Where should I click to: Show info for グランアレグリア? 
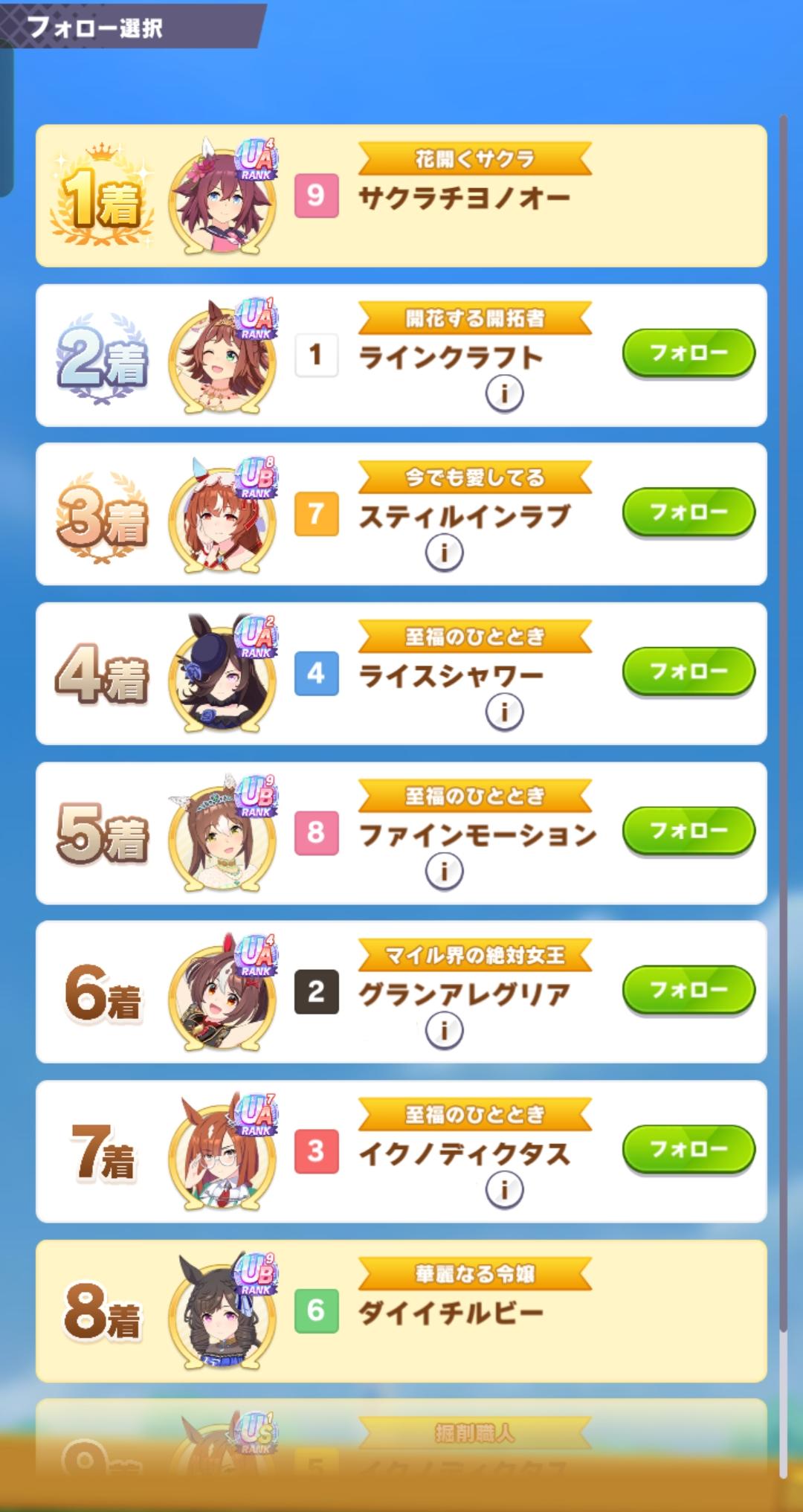[444, 1030]
